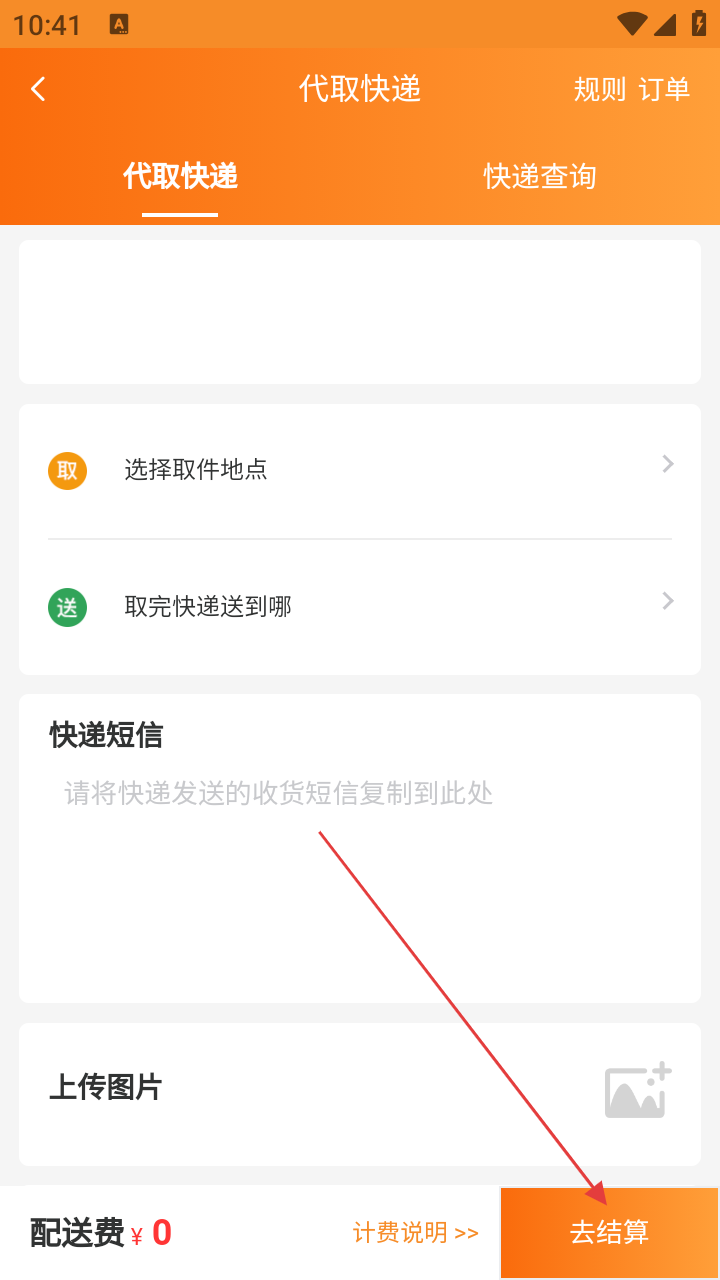The width and height of the screenshot is (720, 1280).
Task: Tap 去结算 to check out
Action: [609, 1233]
